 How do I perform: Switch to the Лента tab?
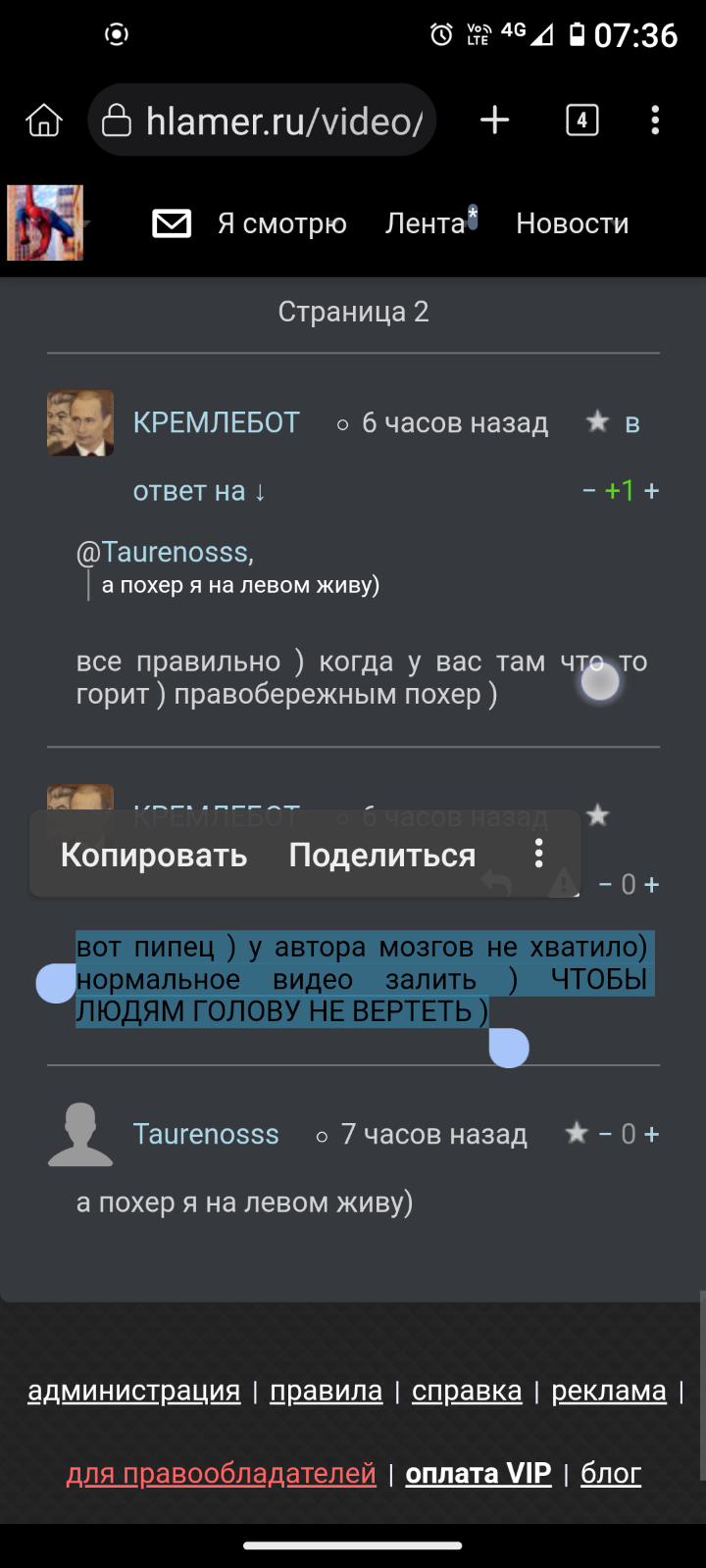pyautogui.click(x=425, y=223)
